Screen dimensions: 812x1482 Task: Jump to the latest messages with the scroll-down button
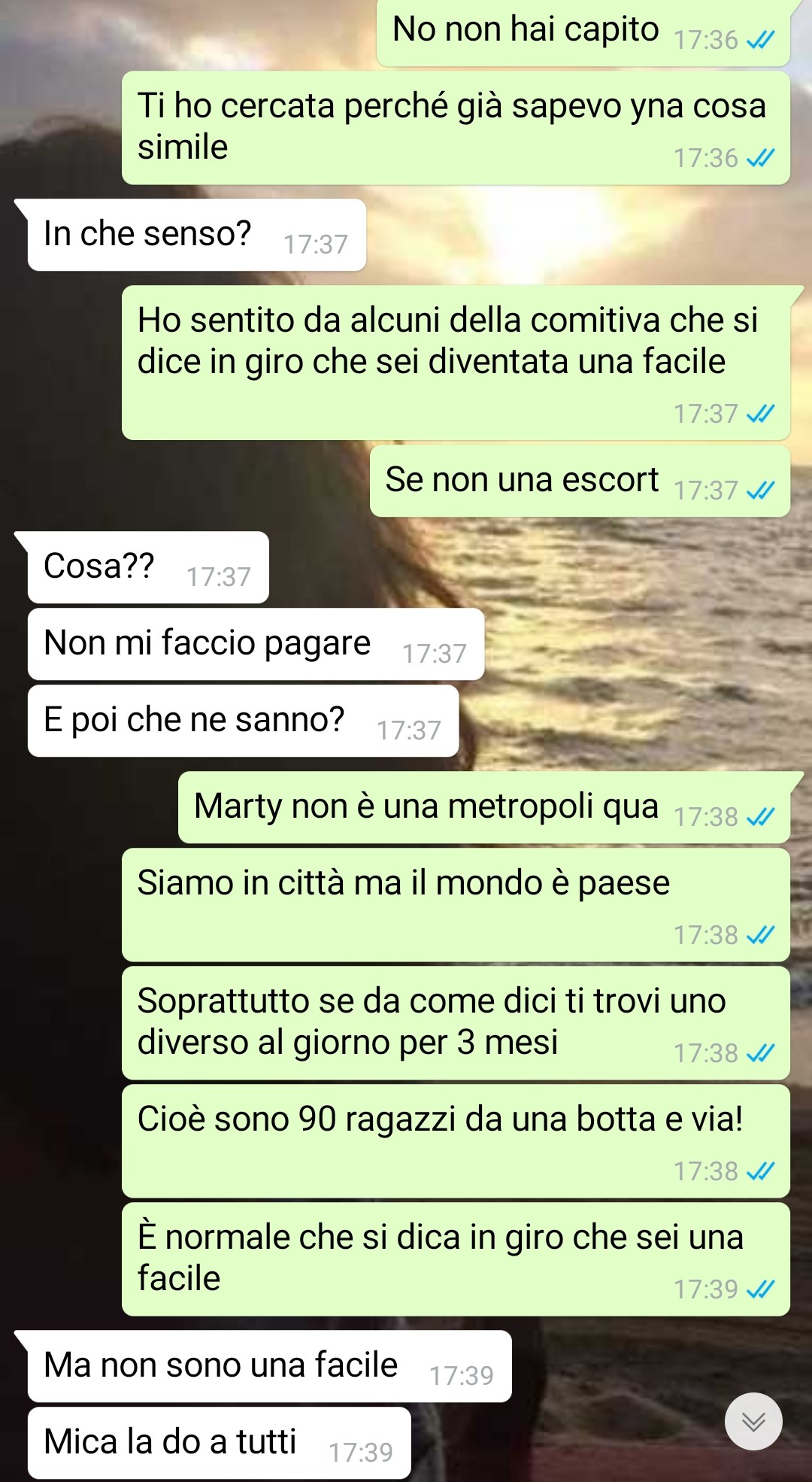click(753, 1421)
